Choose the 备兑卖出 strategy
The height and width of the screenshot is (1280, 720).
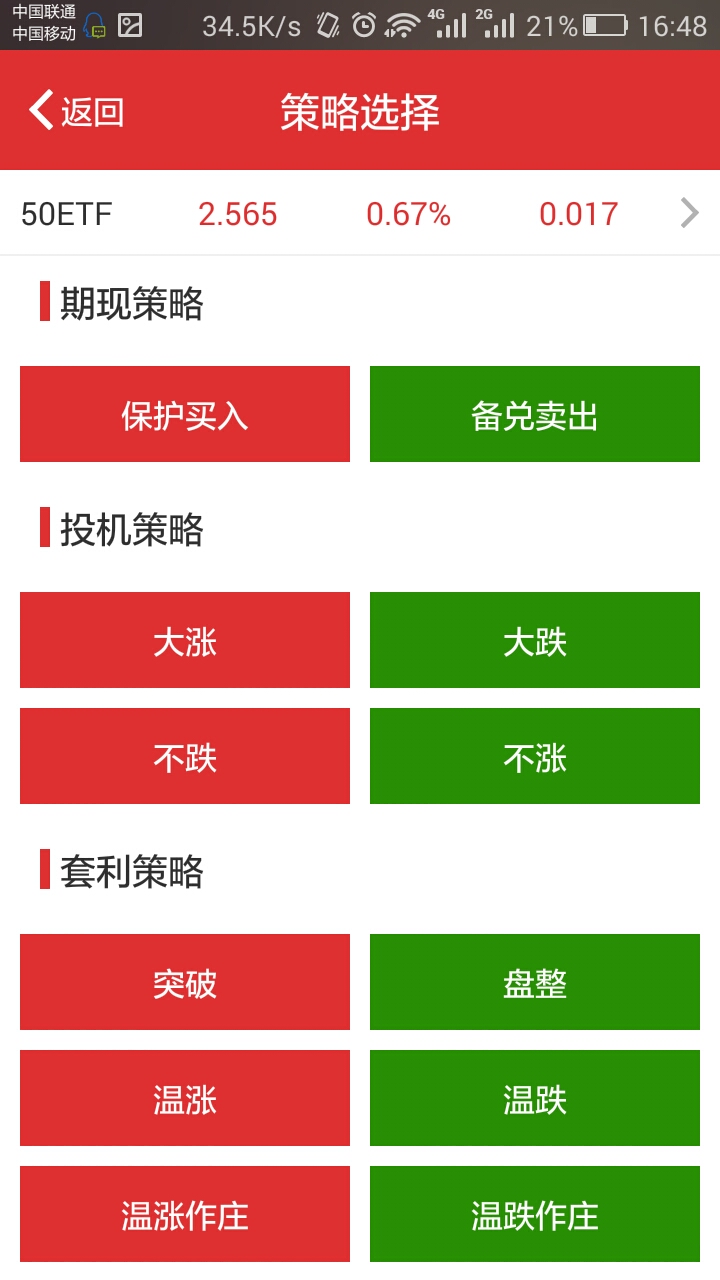pos(535,414)
